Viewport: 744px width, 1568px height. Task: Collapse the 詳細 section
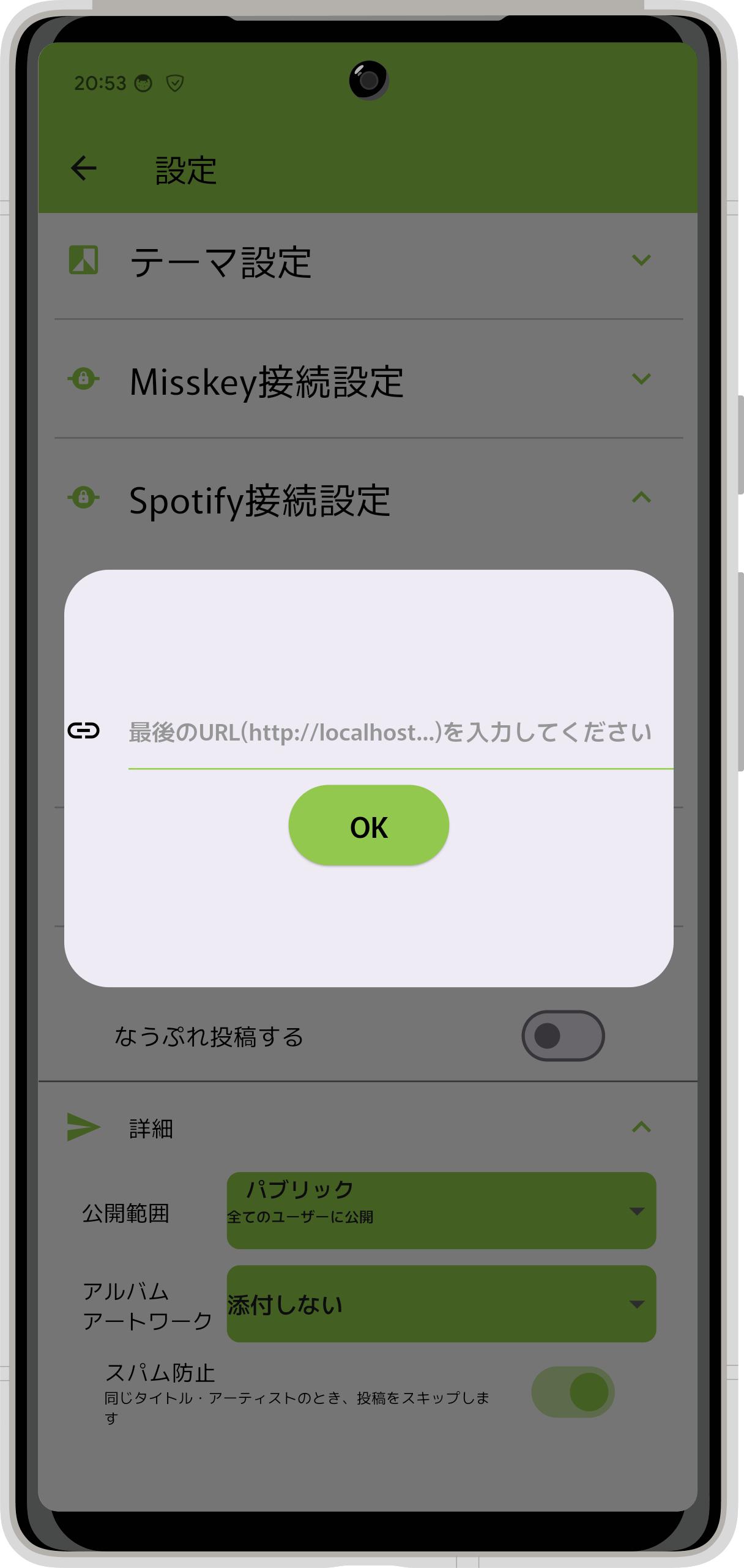pos(641,1127)
